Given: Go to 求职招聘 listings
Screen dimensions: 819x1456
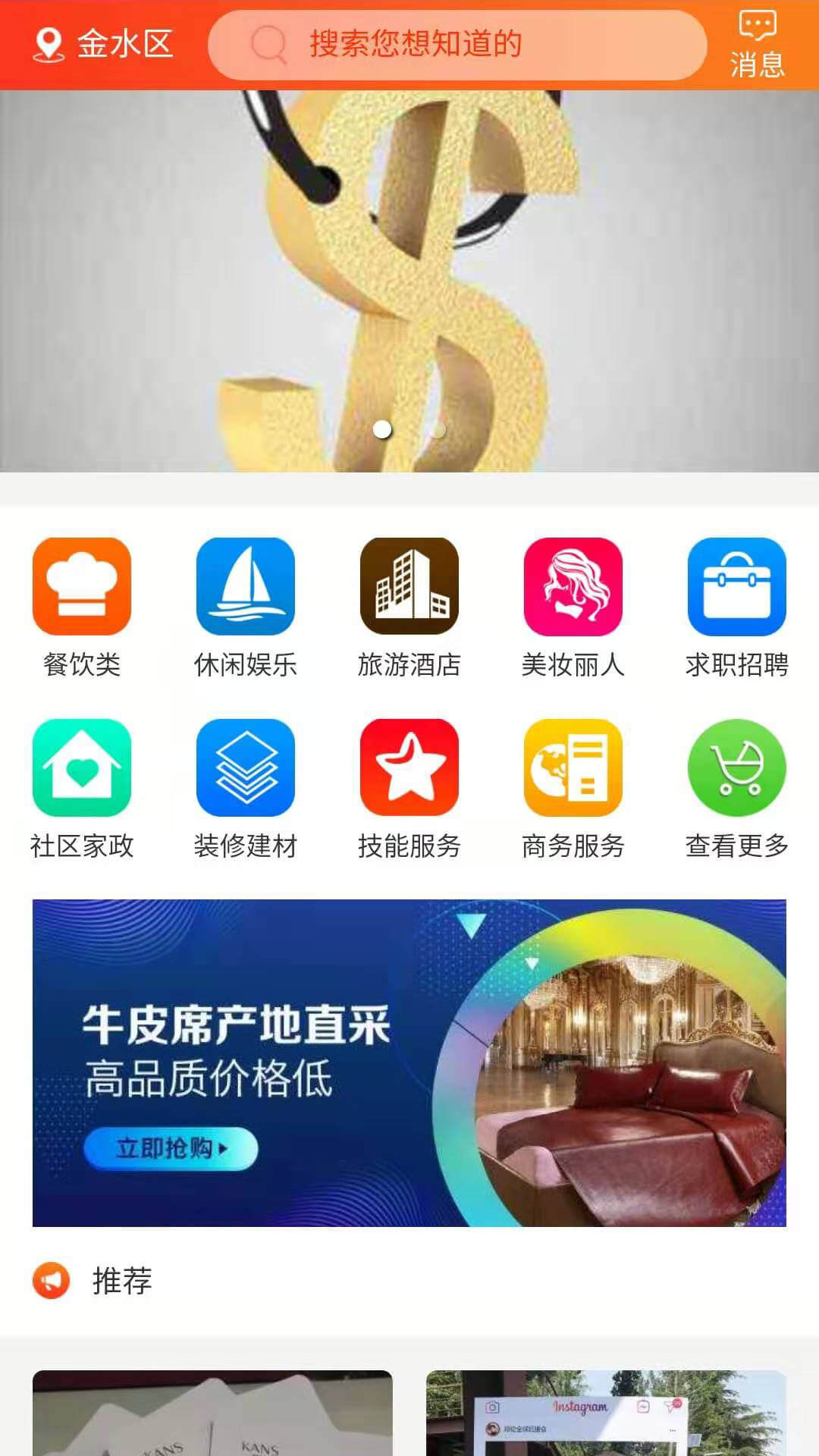Looking at the screenshot, I should (736, 607).
